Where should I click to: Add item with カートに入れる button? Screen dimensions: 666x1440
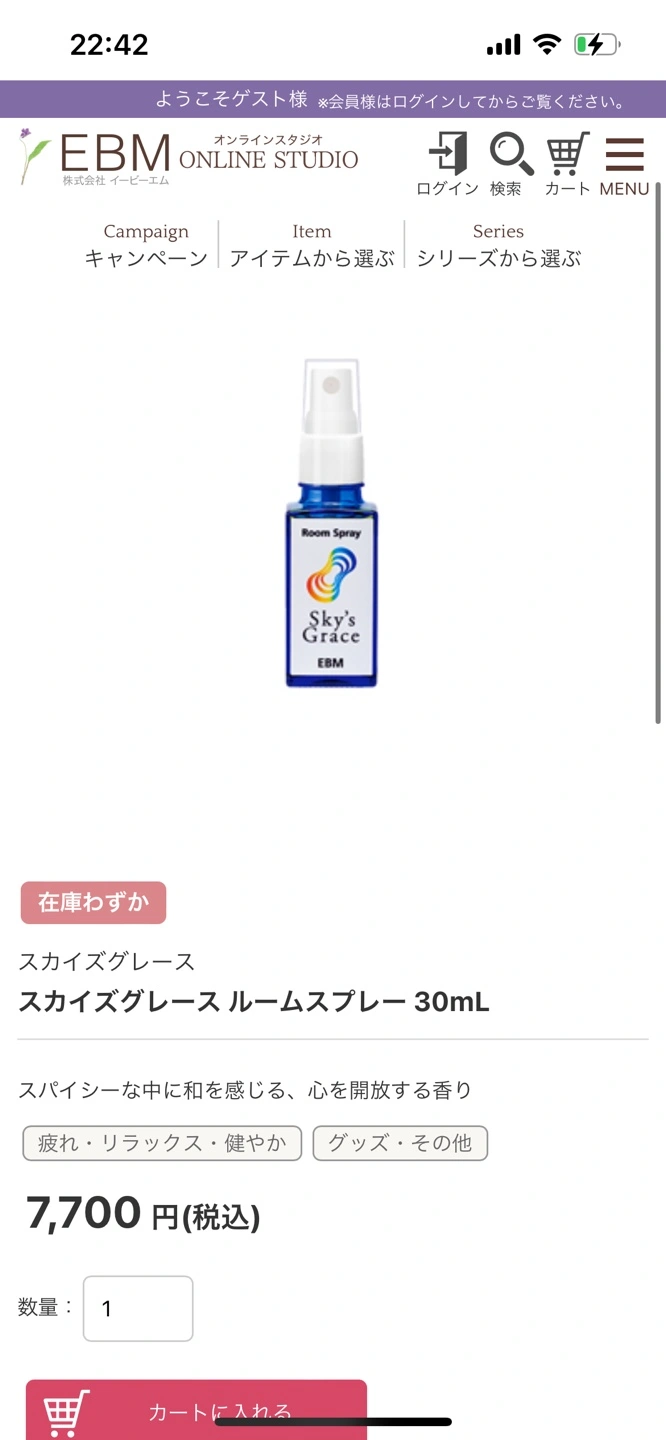[197, 1410]
